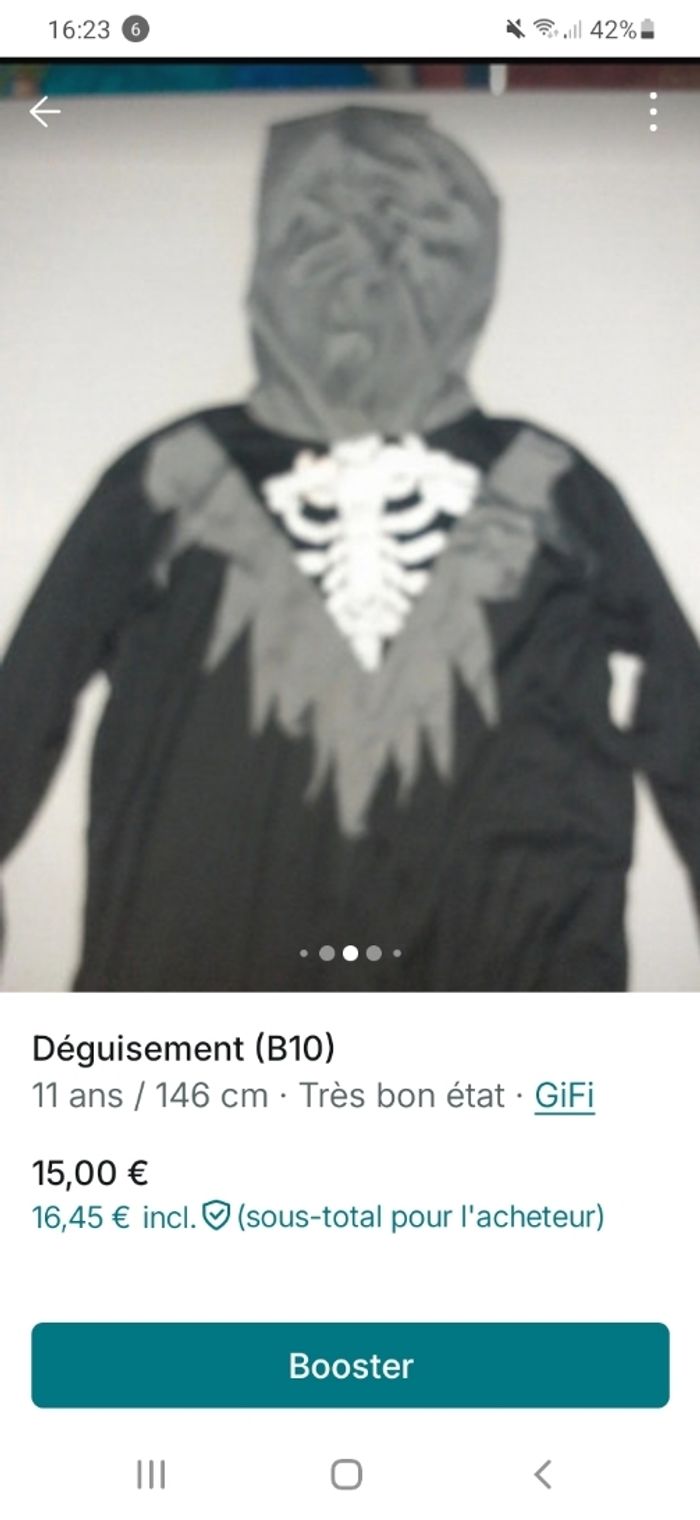Open the three-dot overflow menu

click(653, 112)
